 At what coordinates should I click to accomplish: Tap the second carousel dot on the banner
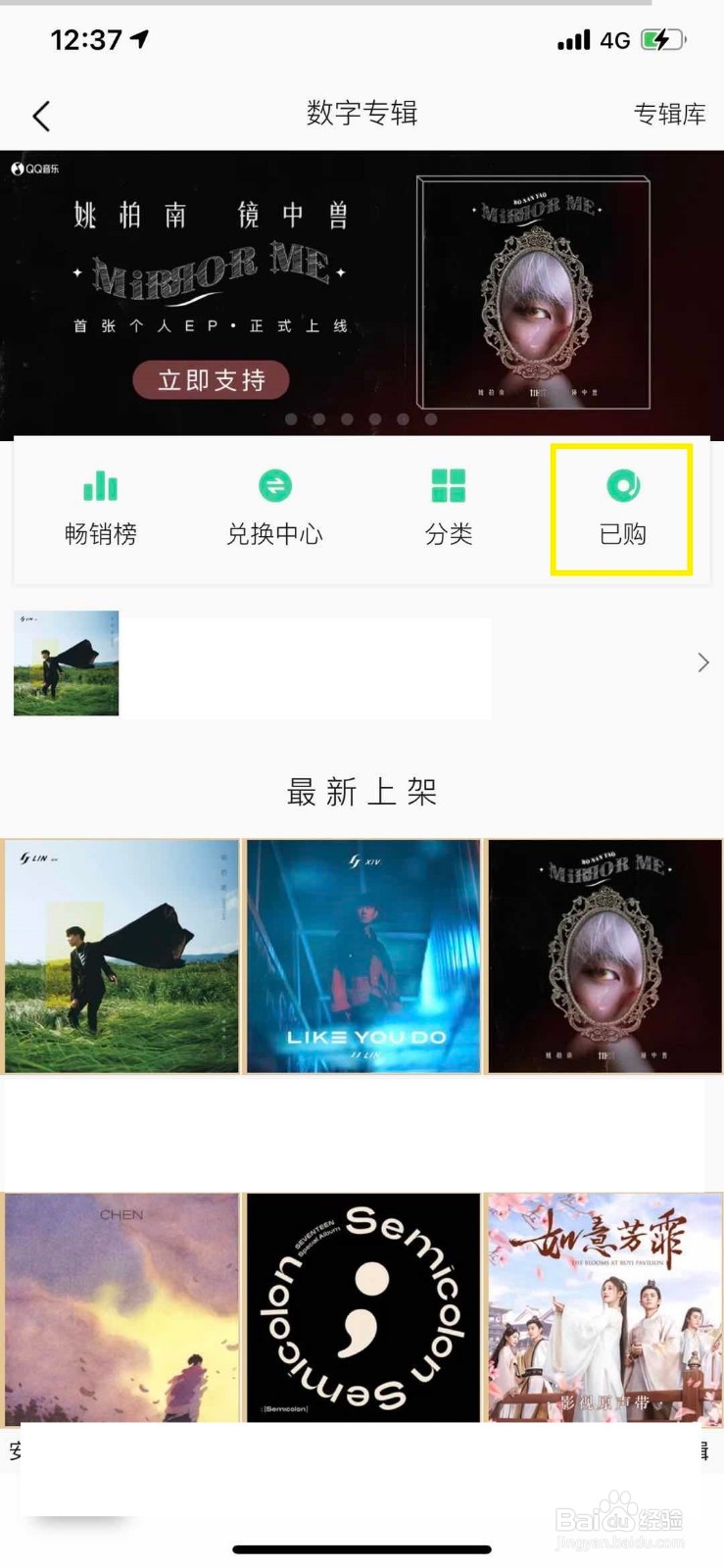coord(319,419)
